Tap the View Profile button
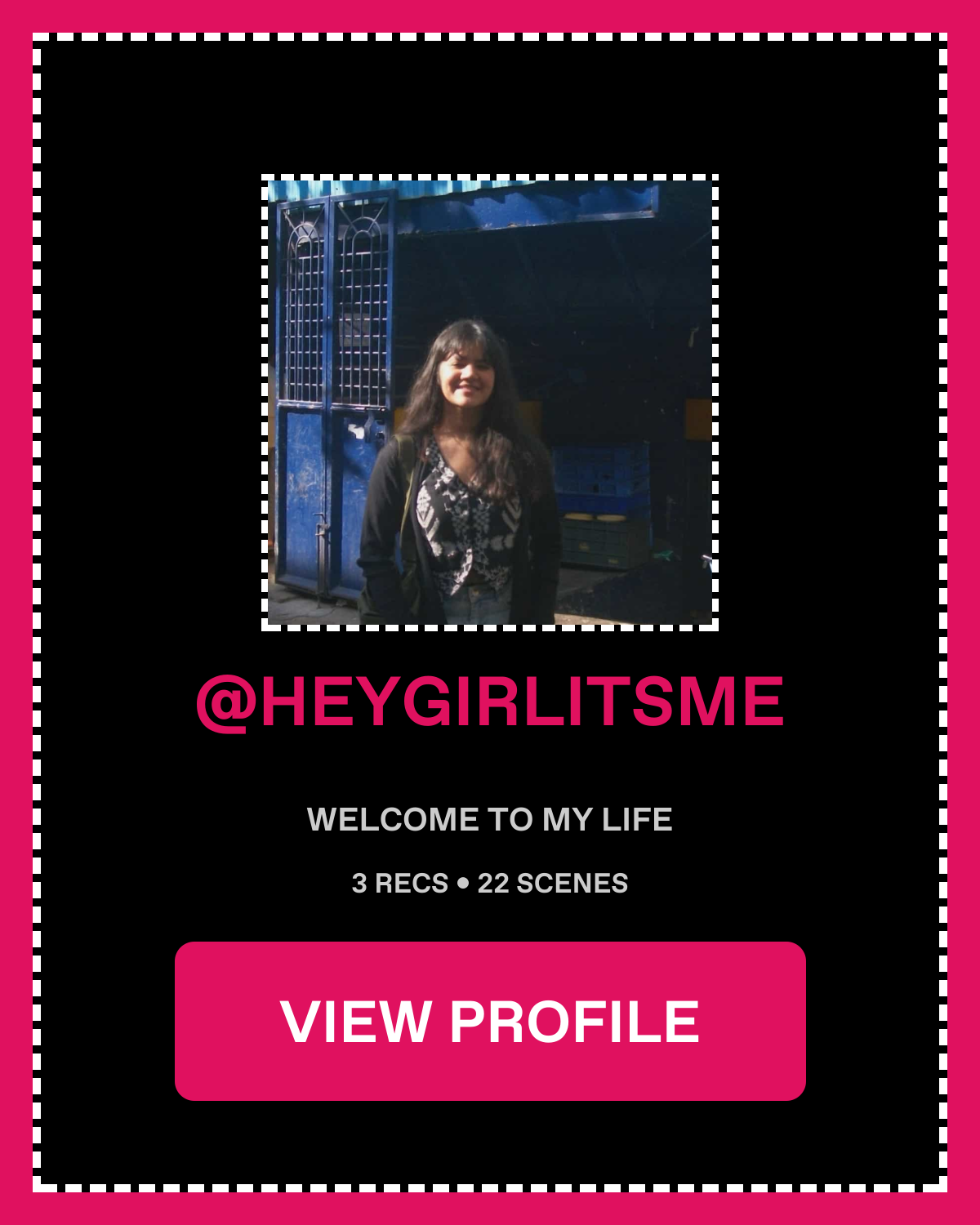Image resolution: width=980 pixels, height=1225 pixels. 490,1021
